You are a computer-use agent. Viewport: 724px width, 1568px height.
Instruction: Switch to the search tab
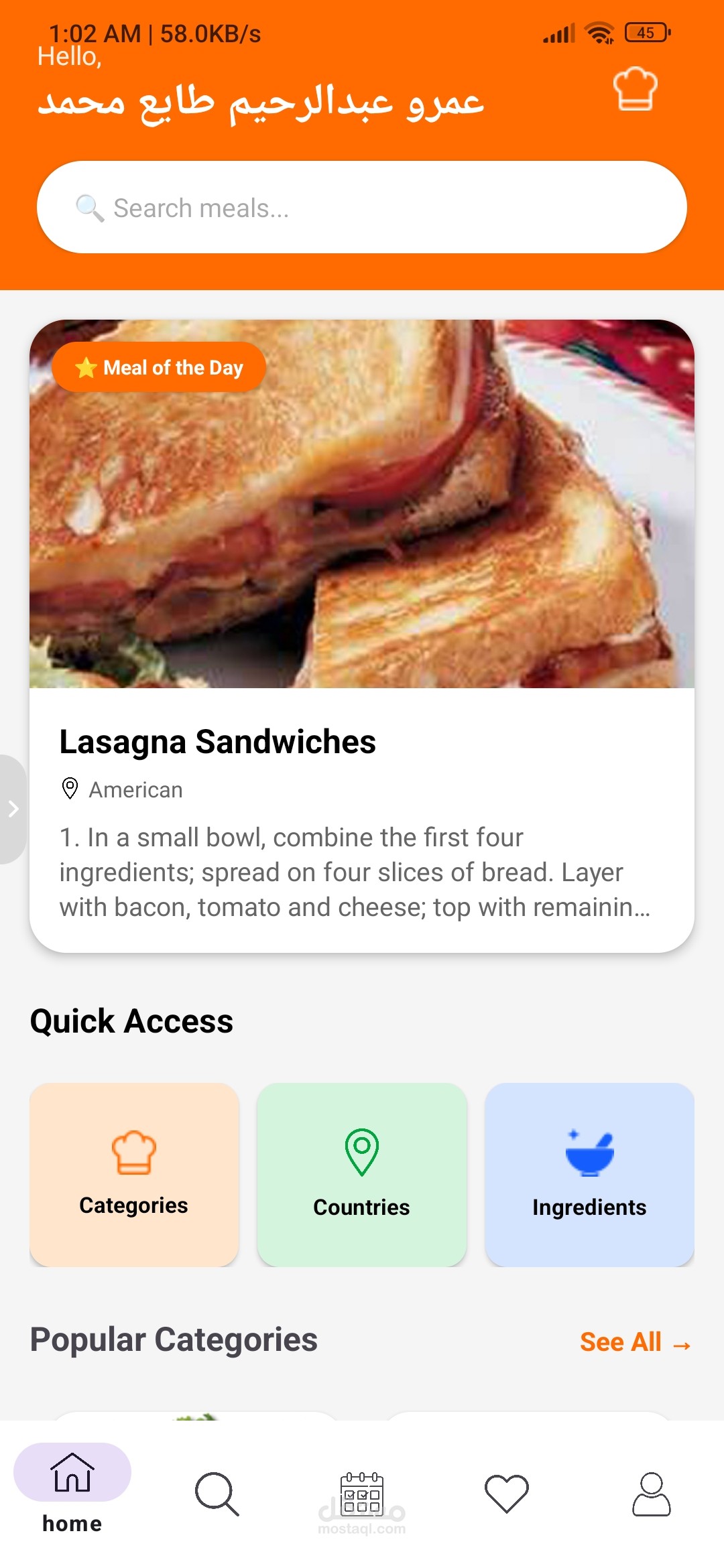217,1494
